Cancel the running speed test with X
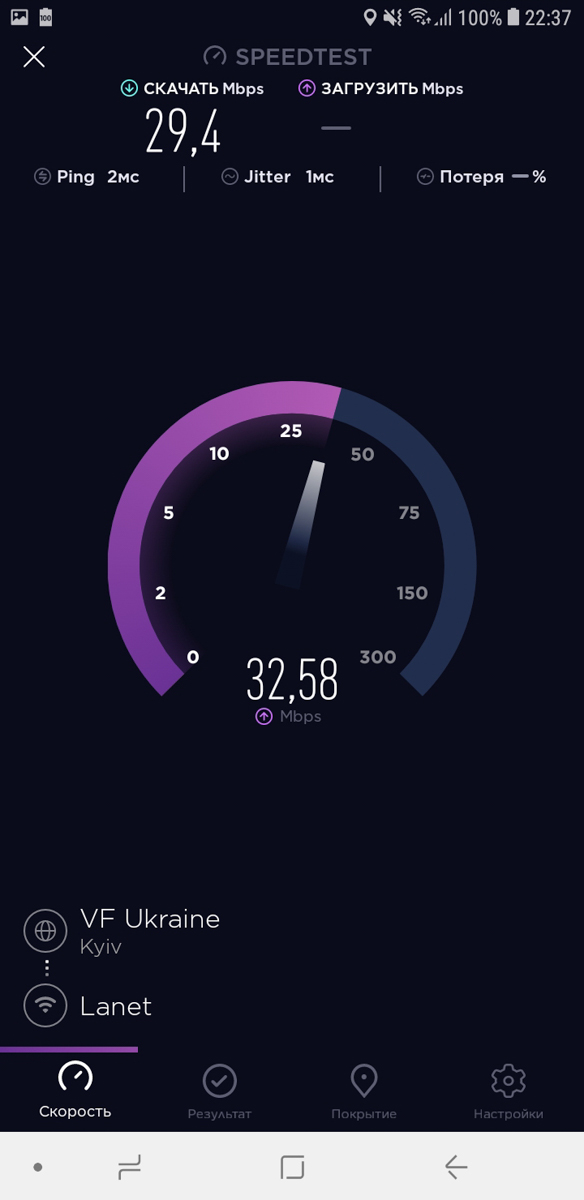Viewport: 584px width, 1200px height. click(x=34, y=57)
